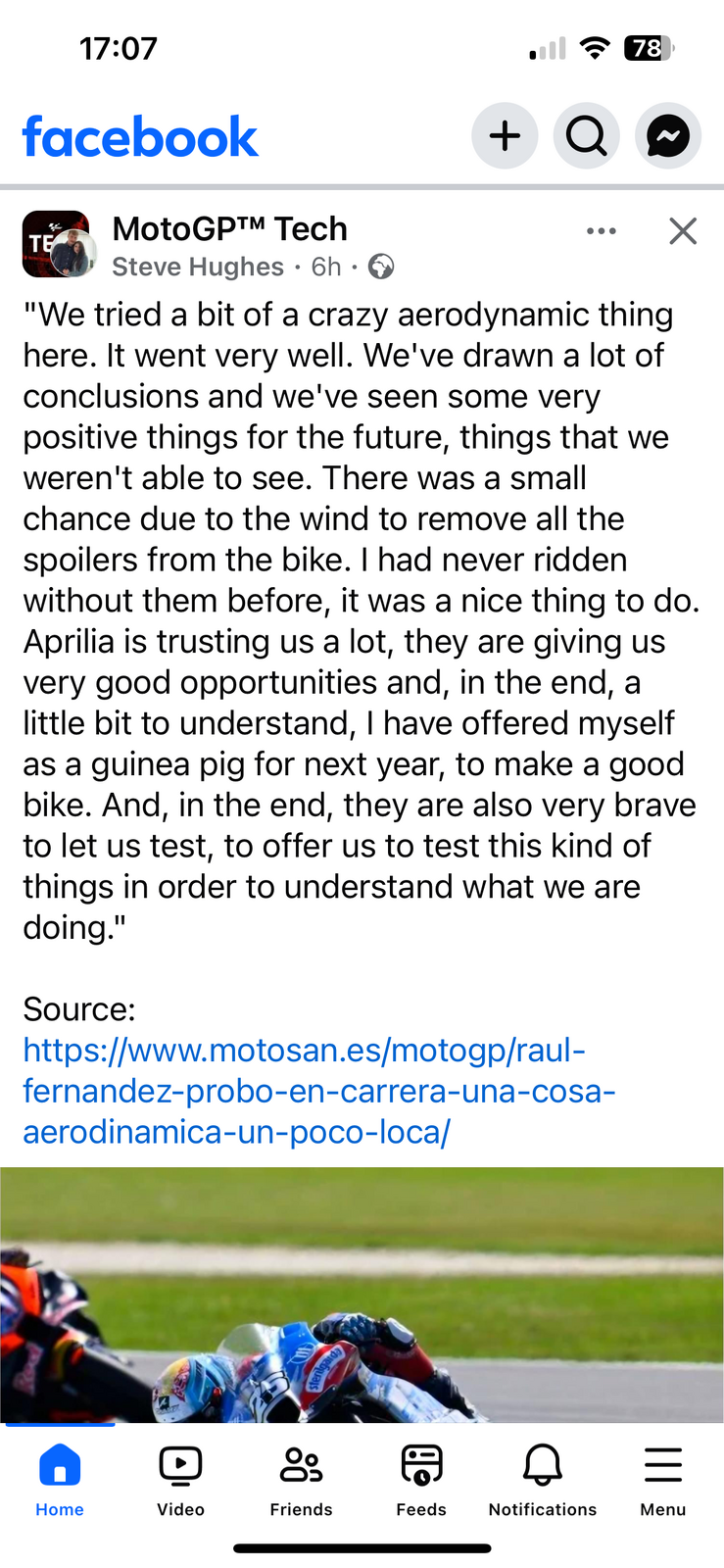Viewport: 724px width, 1568px height.
Task: Hide the MotoGP Tech post
Action: [x=683, y=231]
